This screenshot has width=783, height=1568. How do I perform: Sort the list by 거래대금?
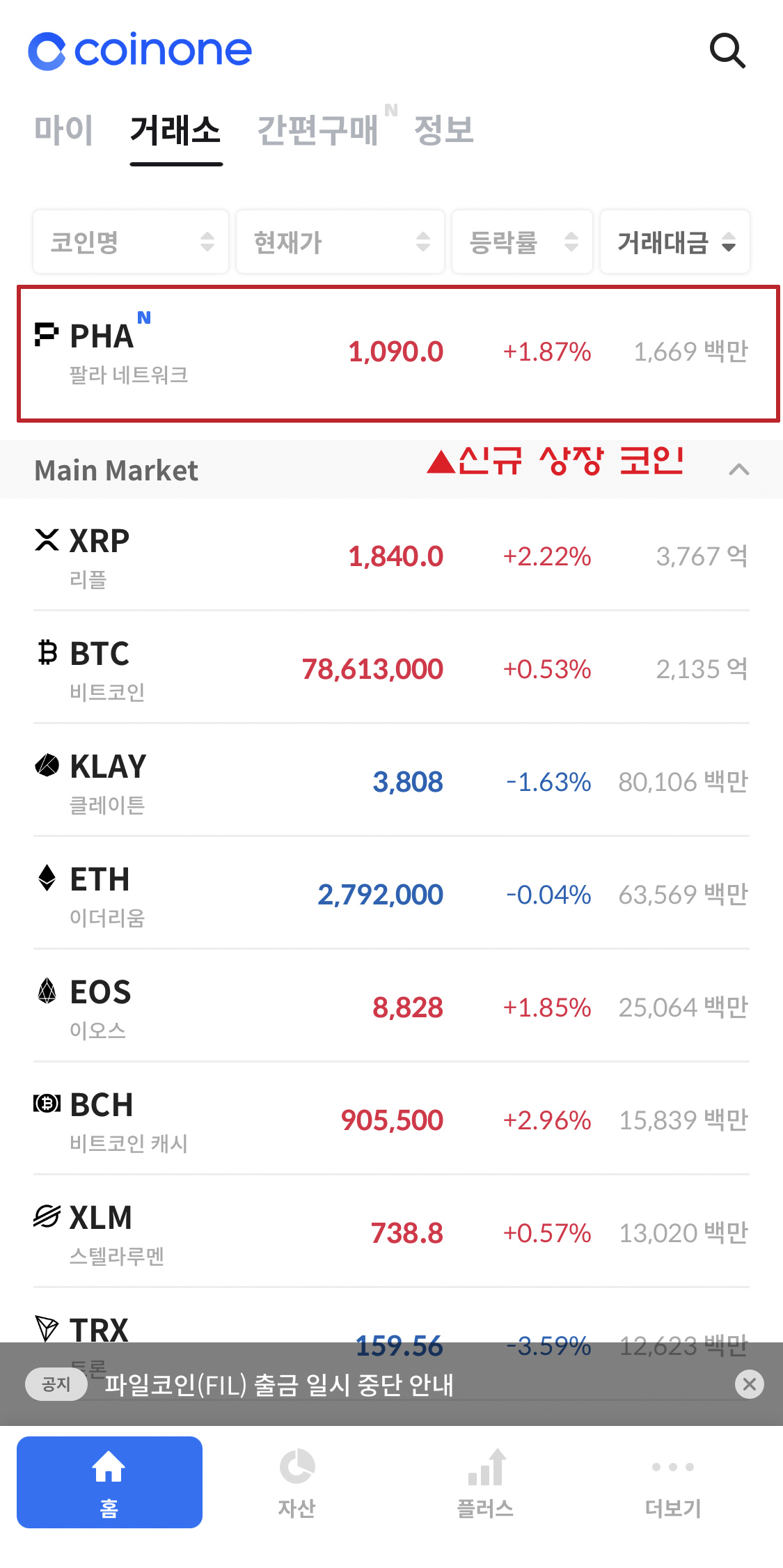[x=675, y=242]
